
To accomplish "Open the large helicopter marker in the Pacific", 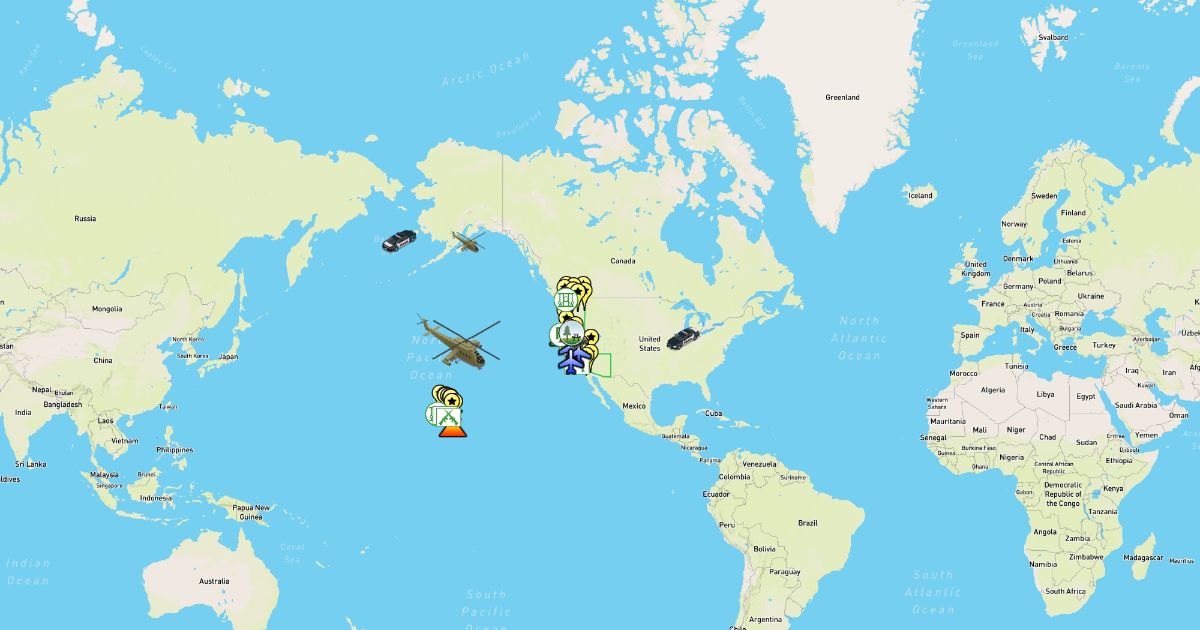I will tap(459, 343).
